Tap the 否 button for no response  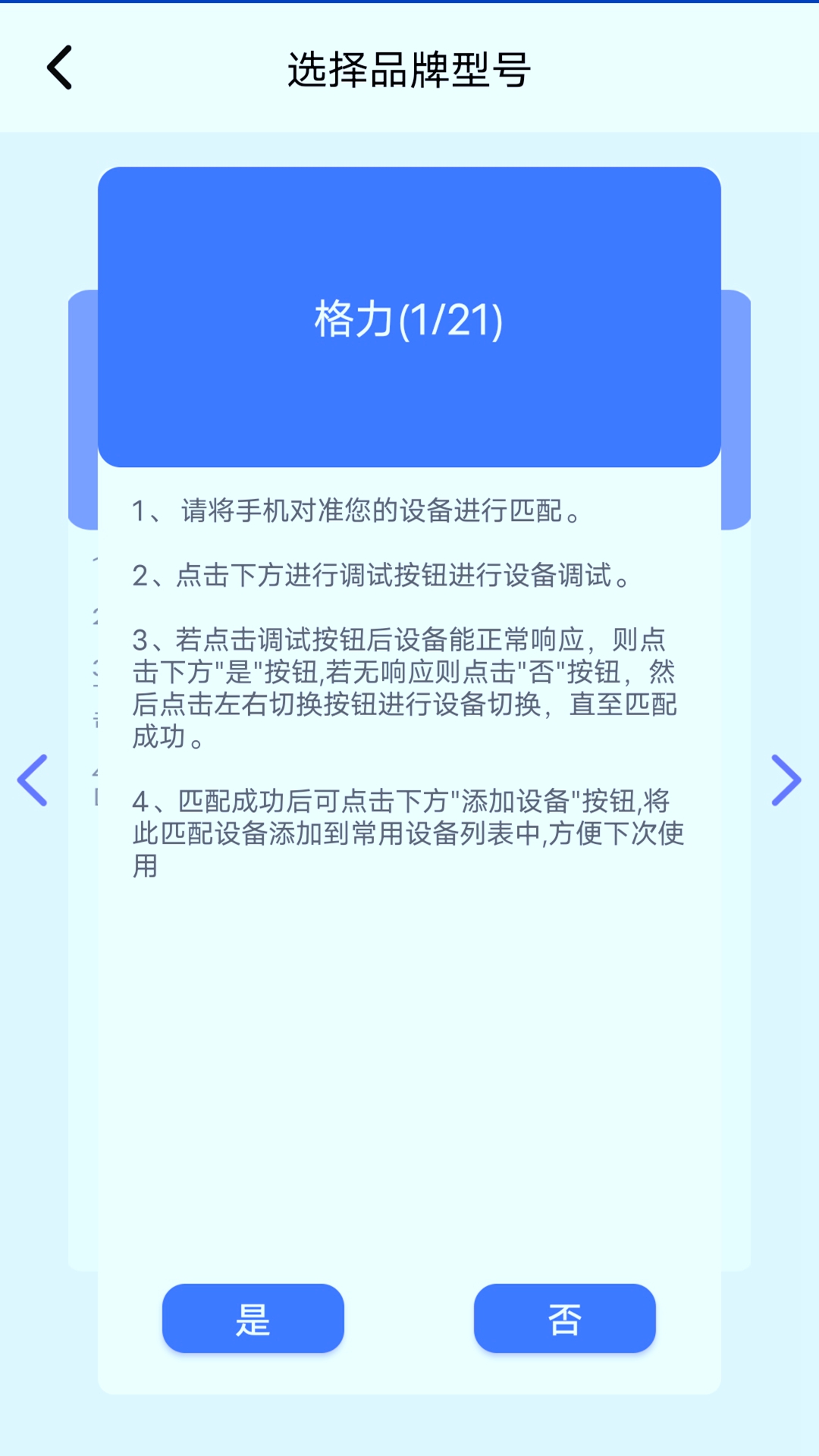pyautogui.click(x=565, y=1318)
